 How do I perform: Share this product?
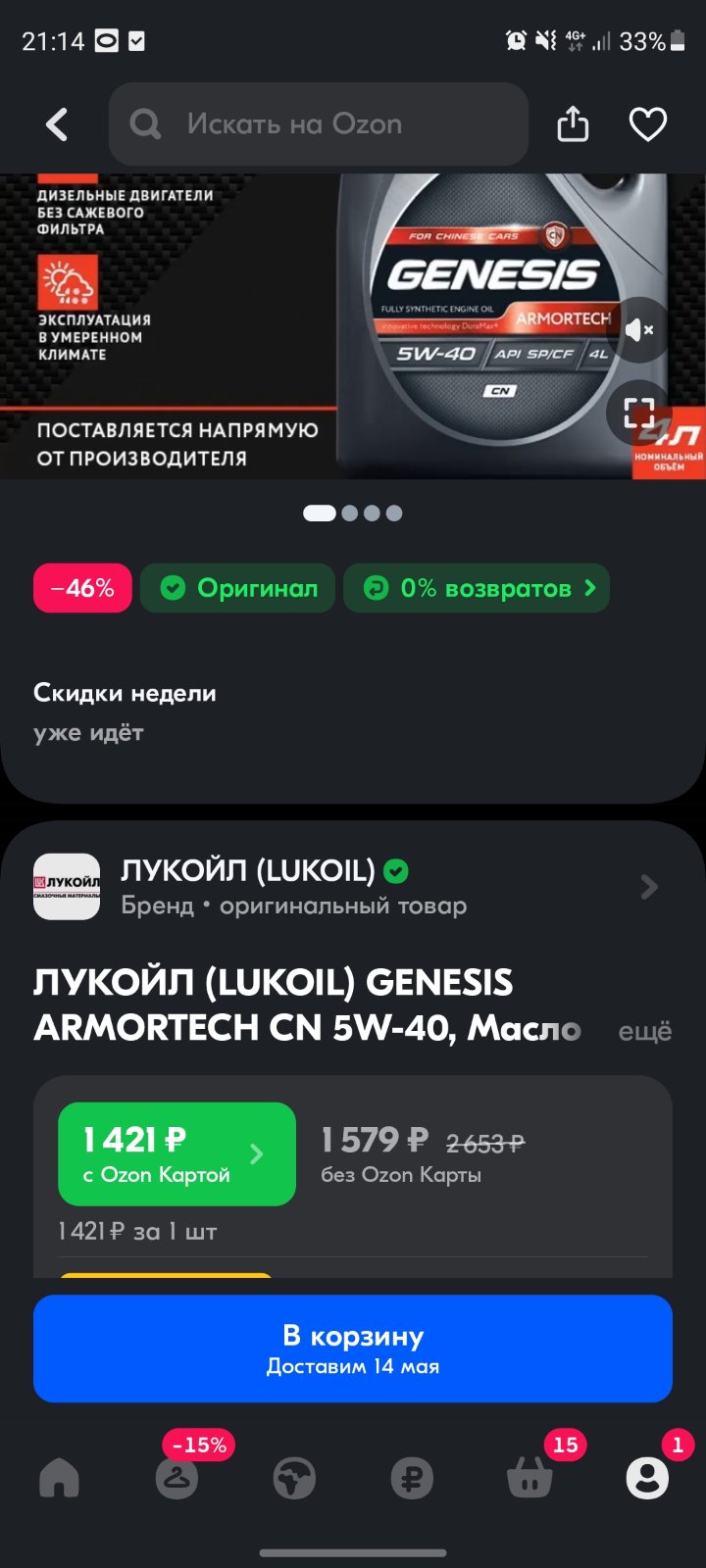tap(573, 124)
